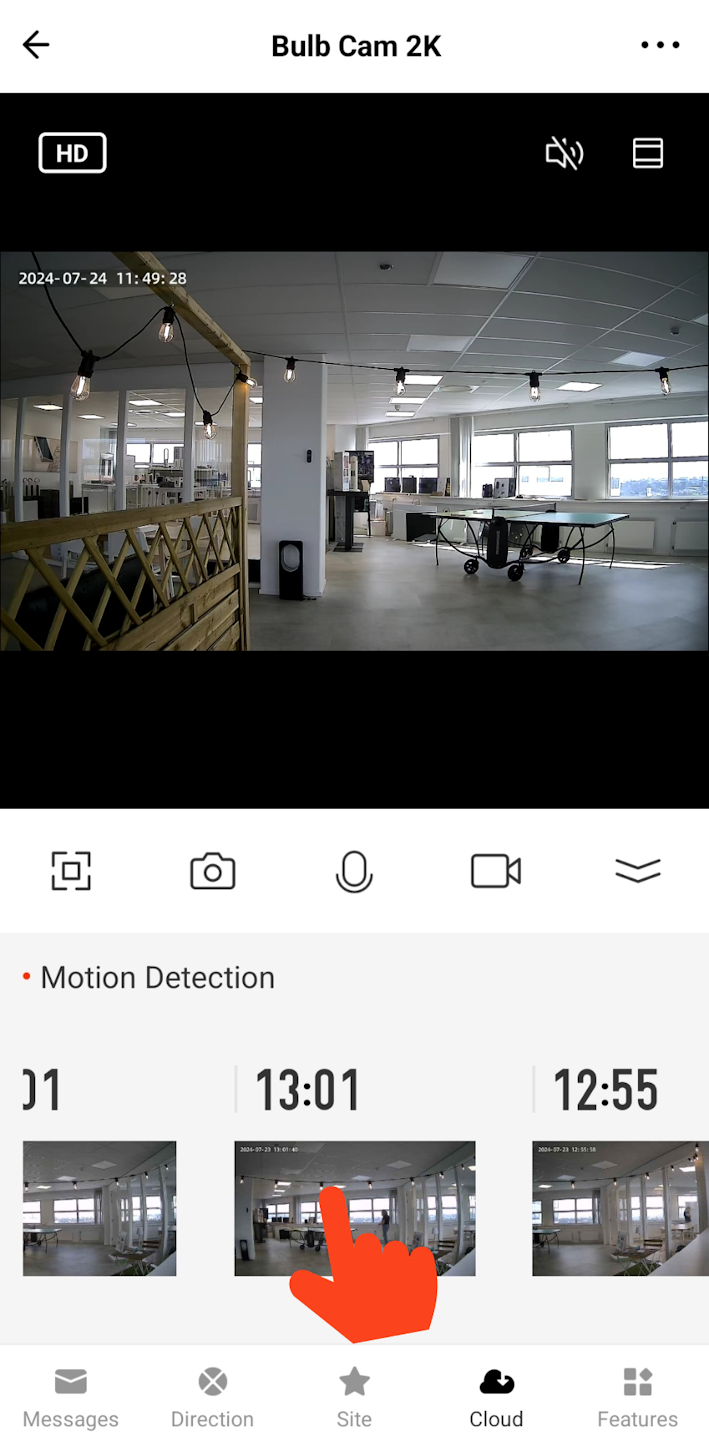Enter full screen mode

tap(71, 871)
